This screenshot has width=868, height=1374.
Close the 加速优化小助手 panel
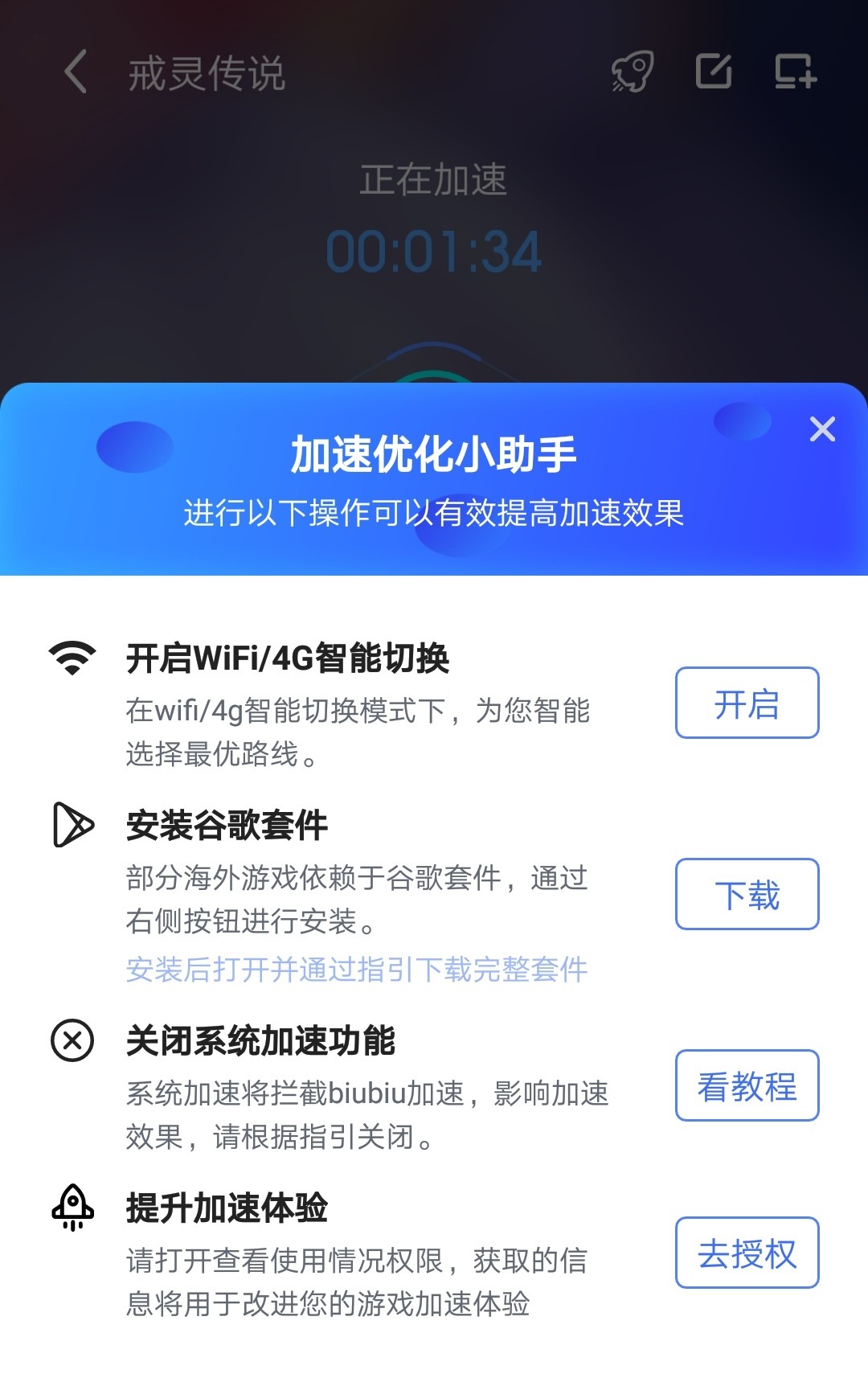coord(822,429)
